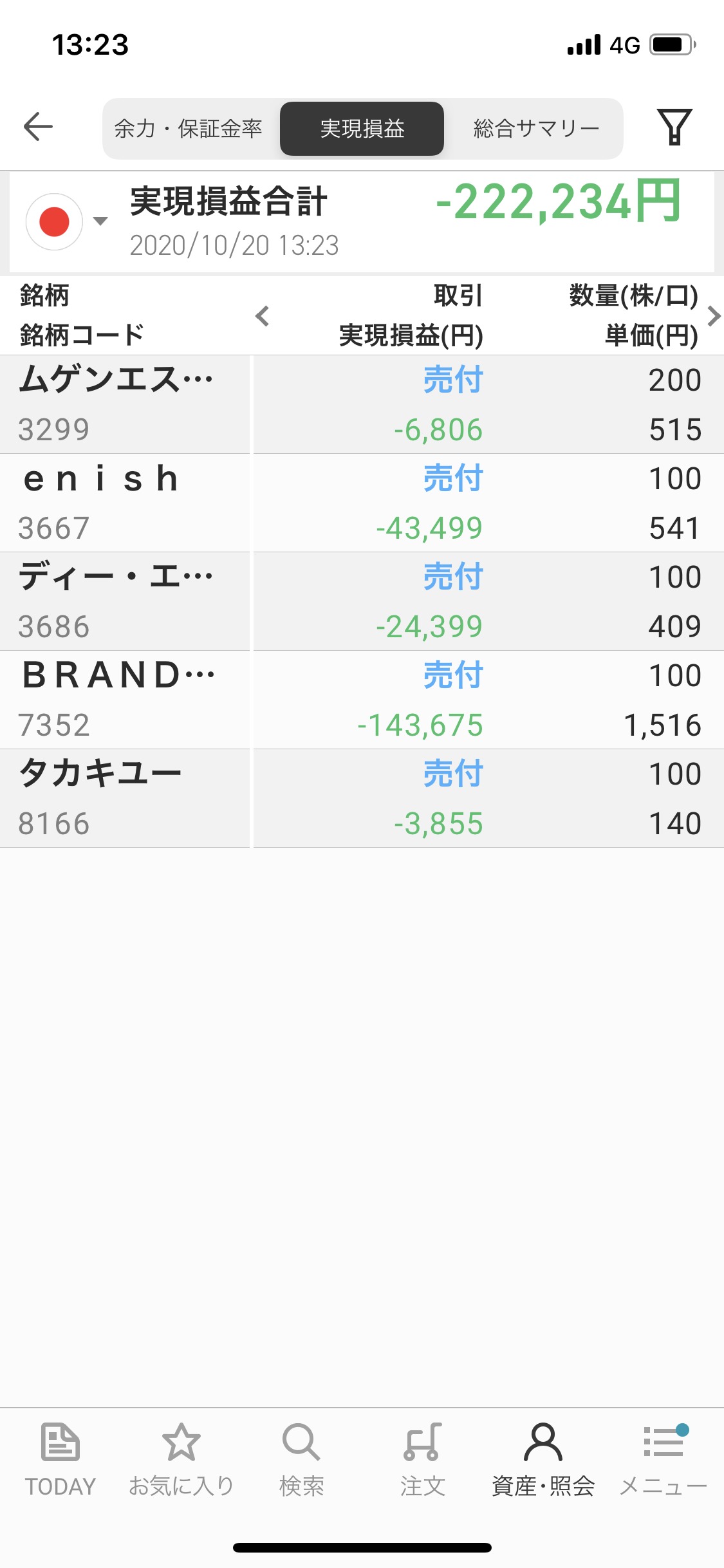Screen dimensions: 724x1568
Task: Open the メニュー menu tab
Action: coord(664,1460)
